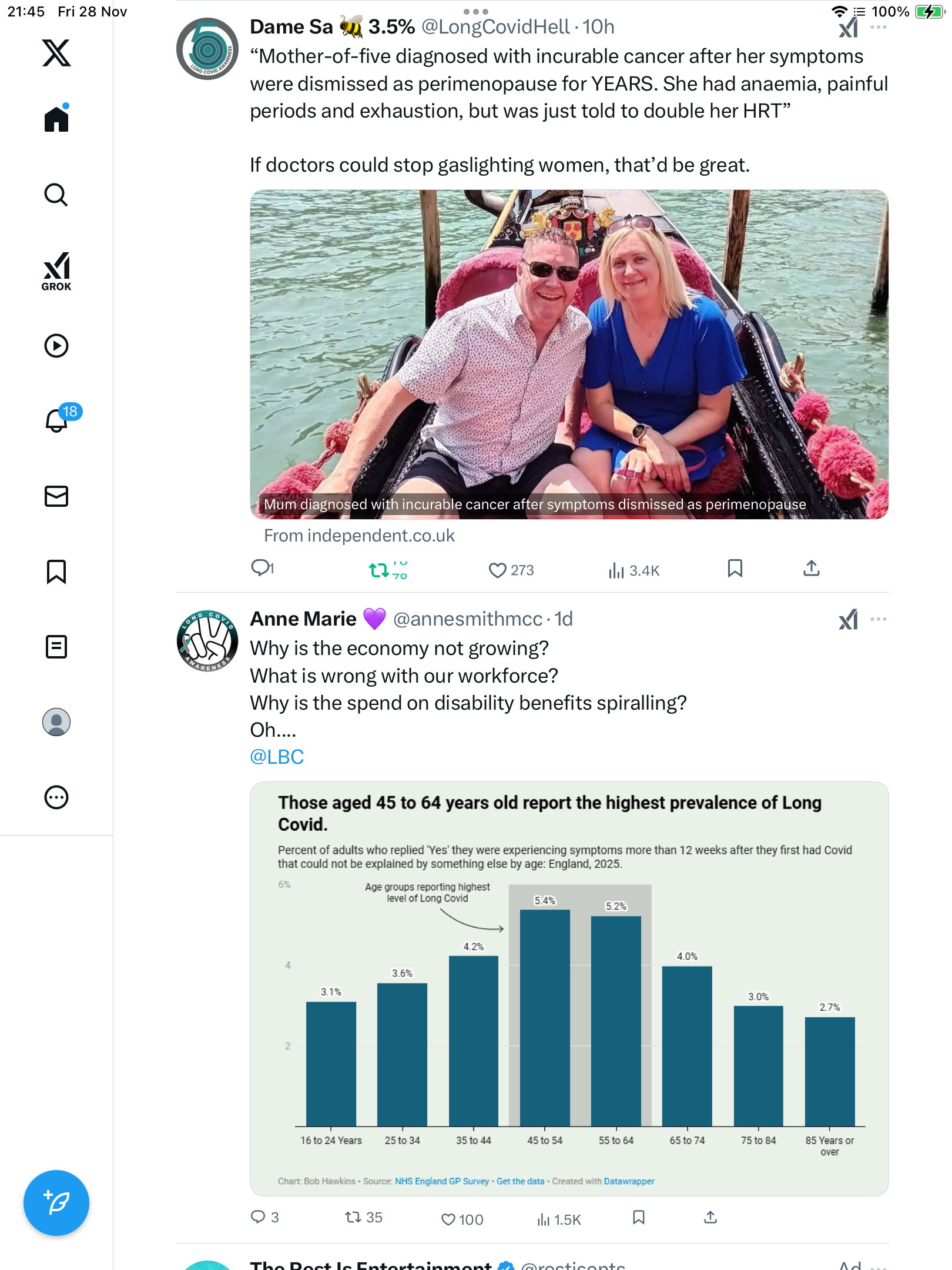
Task: Repost Anne Marie's post
Action: pos(353,1218)
